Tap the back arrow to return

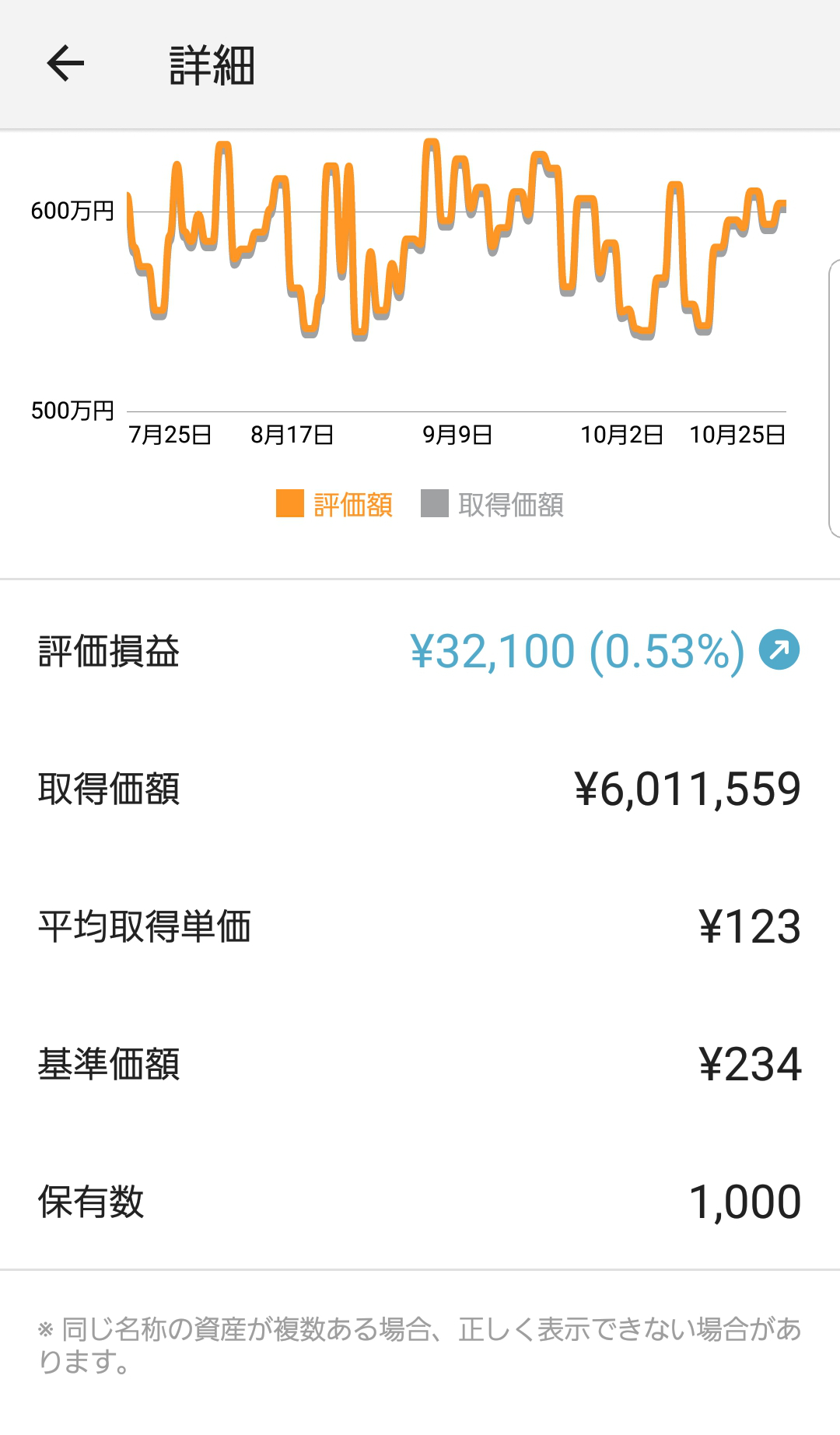coord(65,62)
